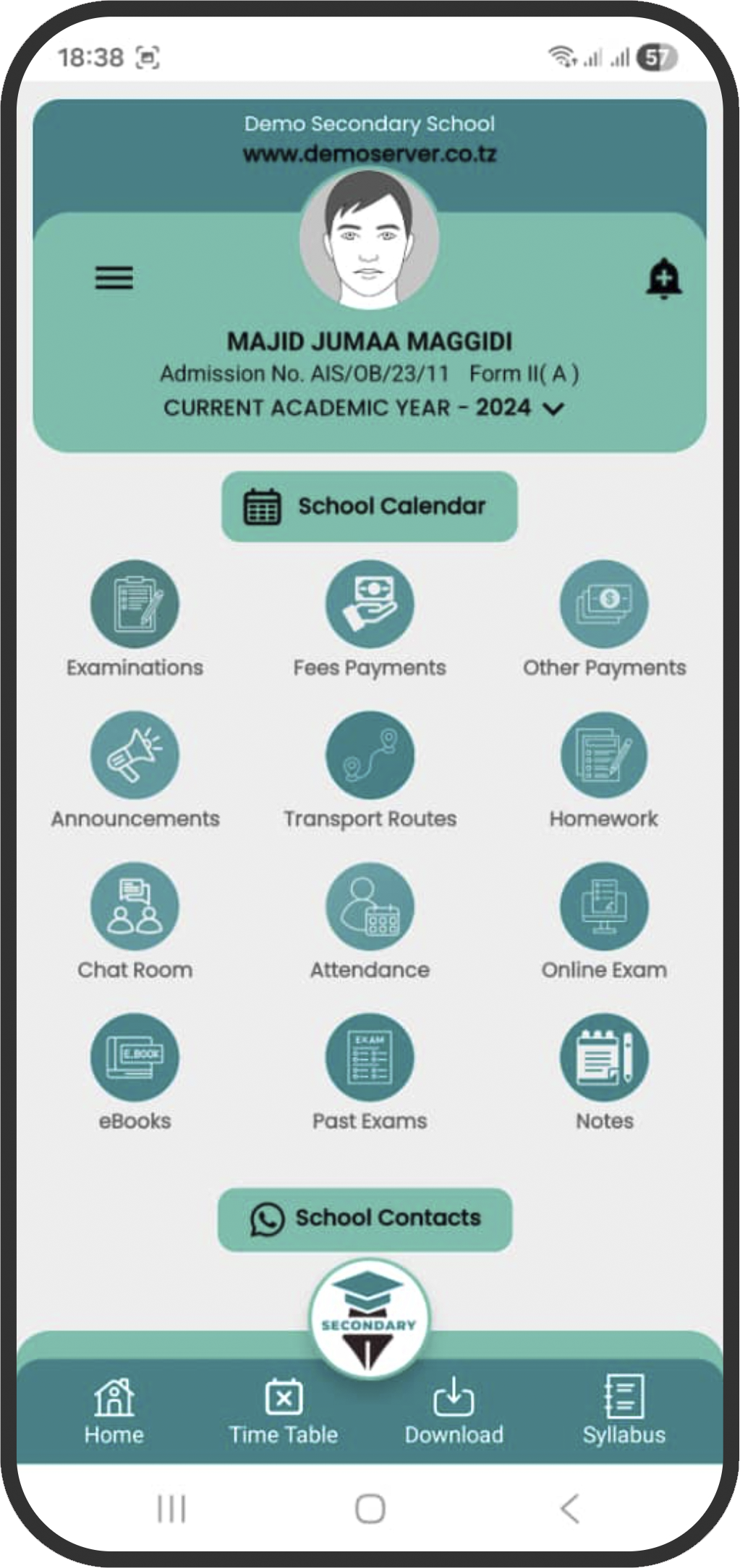Image resolution: width=740 pixels, height=1568 pixels.
Task: Check Attendance records
Action: click(x=370, y=907)
